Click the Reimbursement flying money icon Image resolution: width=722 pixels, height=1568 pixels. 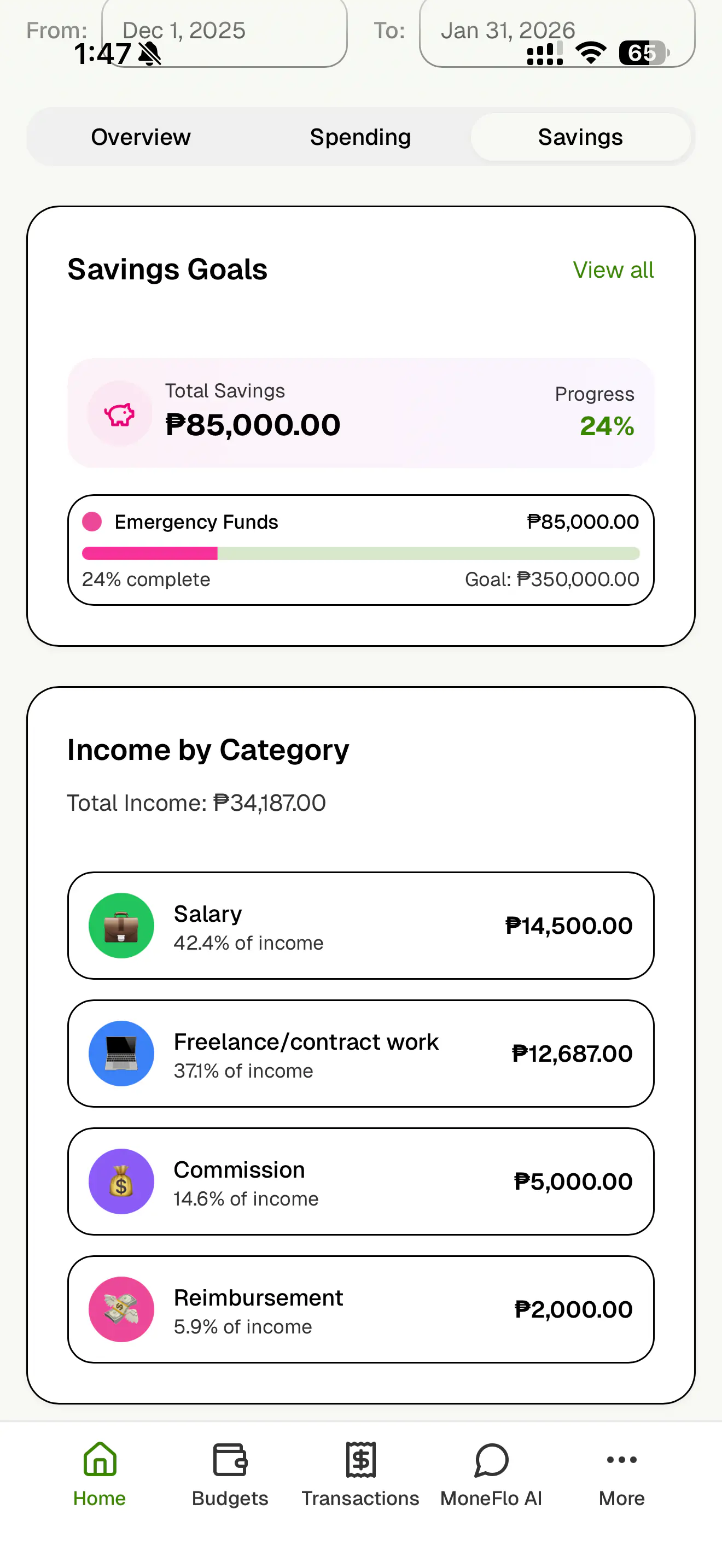pyautogui.click(x=121, y=1309)
